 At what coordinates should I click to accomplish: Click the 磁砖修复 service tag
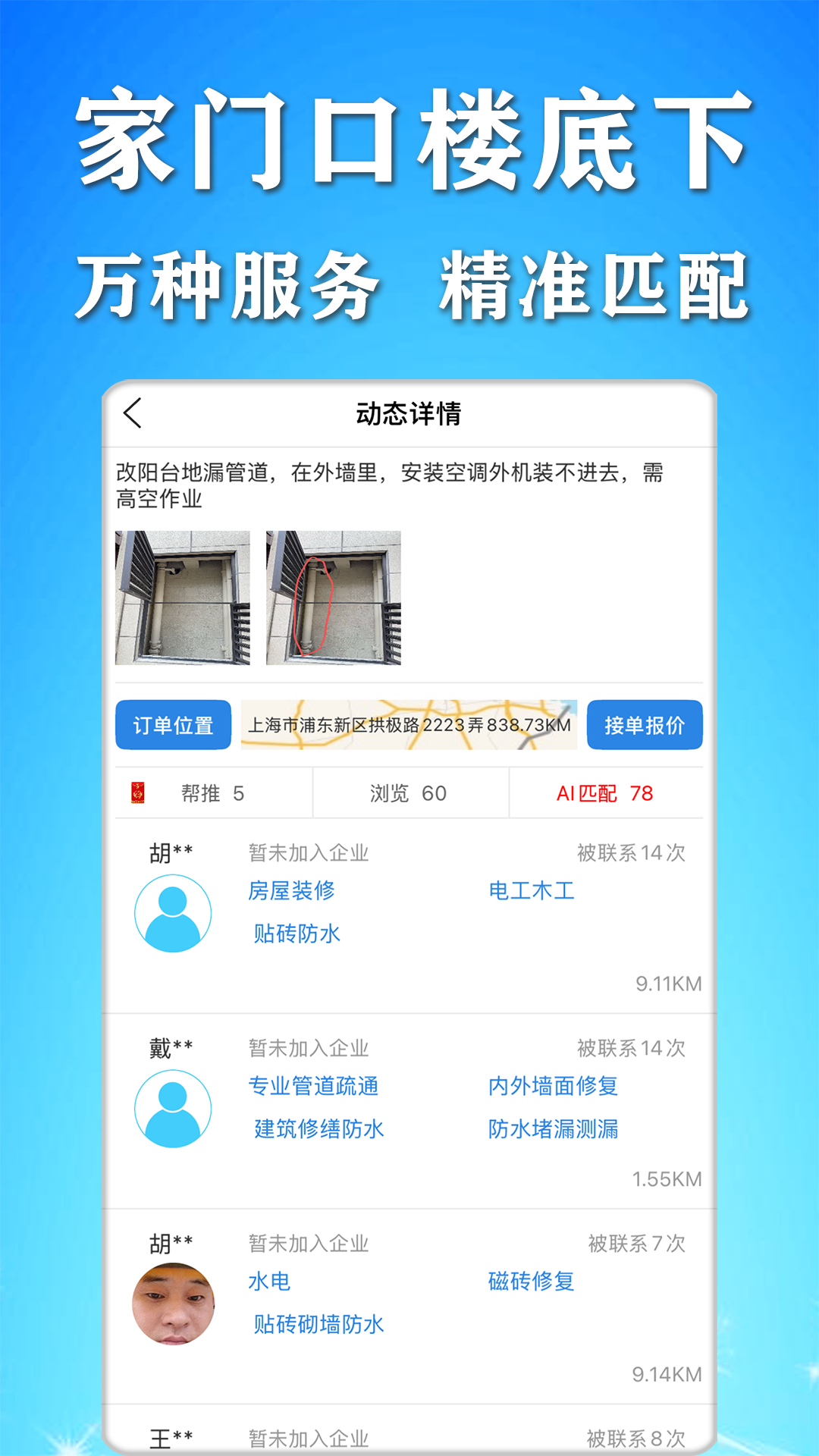pyautogui.click(x=531, y=1282)
